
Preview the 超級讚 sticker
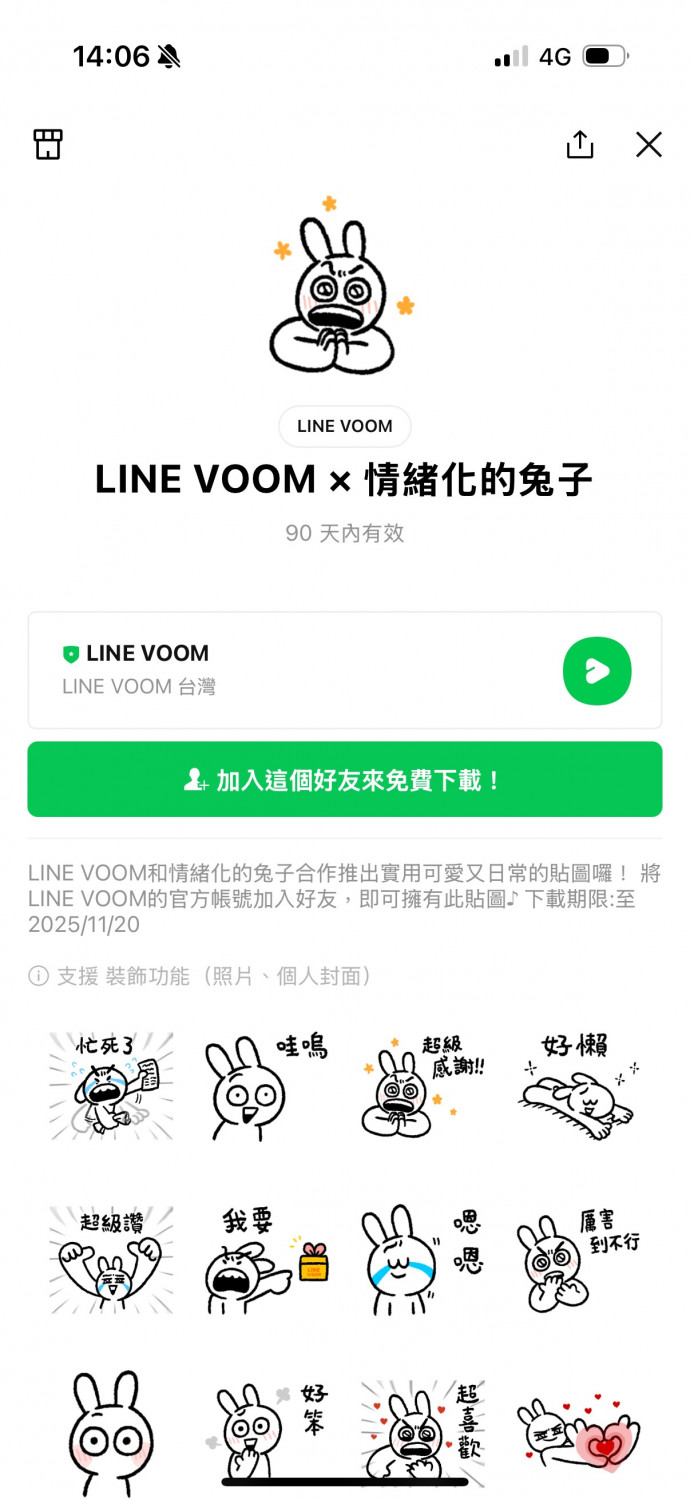pyautogui.click(x=111, y=1260)
